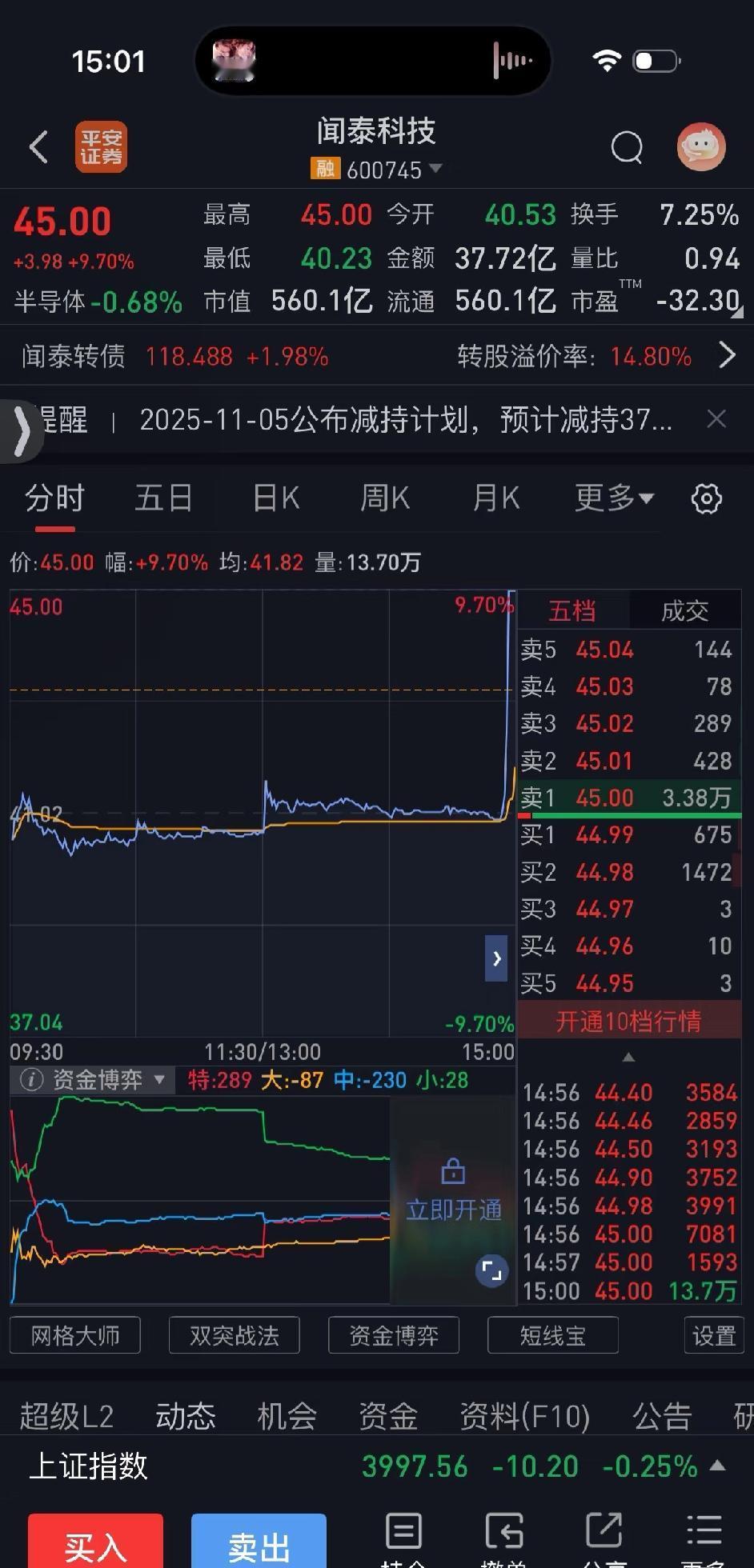This screenshot has height=1568, width=754.
Task: Expand the 上证指数 panel with its arrow
Action: [x=718, y=1466]
